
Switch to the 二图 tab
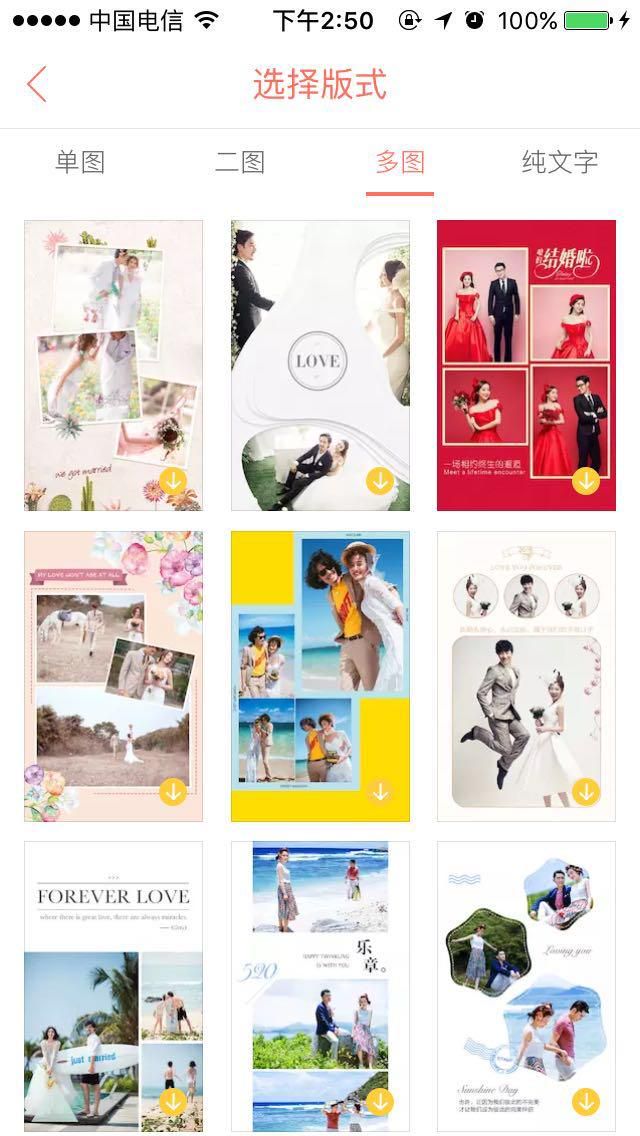point(240,162)
